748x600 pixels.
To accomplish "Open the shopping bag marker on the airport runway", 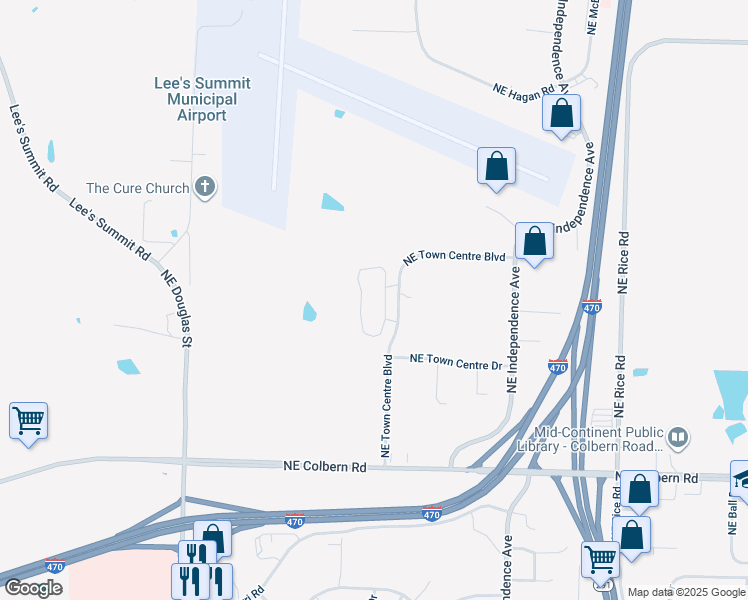I will coord(497,169).
